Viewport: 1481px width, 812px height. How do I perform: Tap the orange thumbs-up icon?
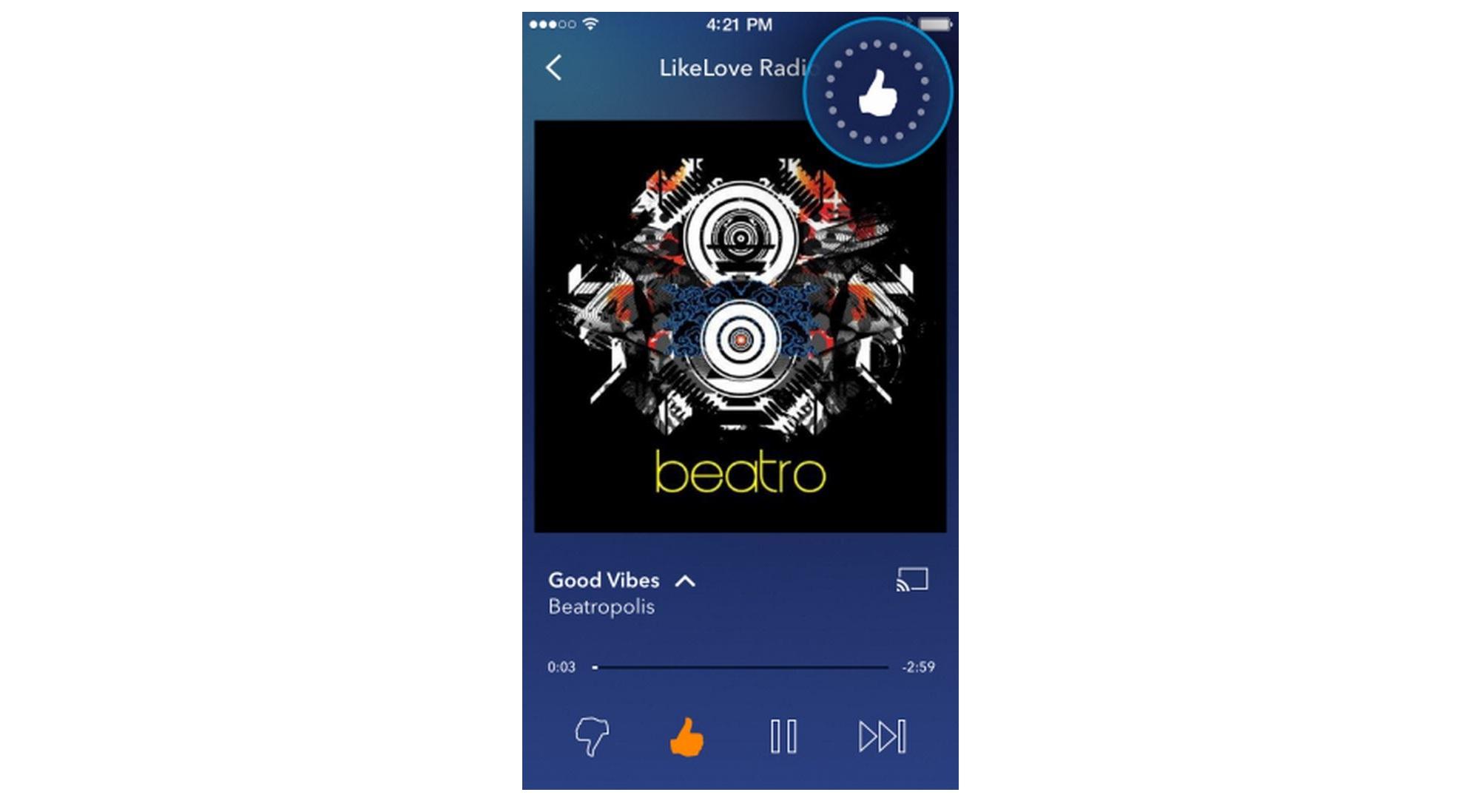coord(686,737)
